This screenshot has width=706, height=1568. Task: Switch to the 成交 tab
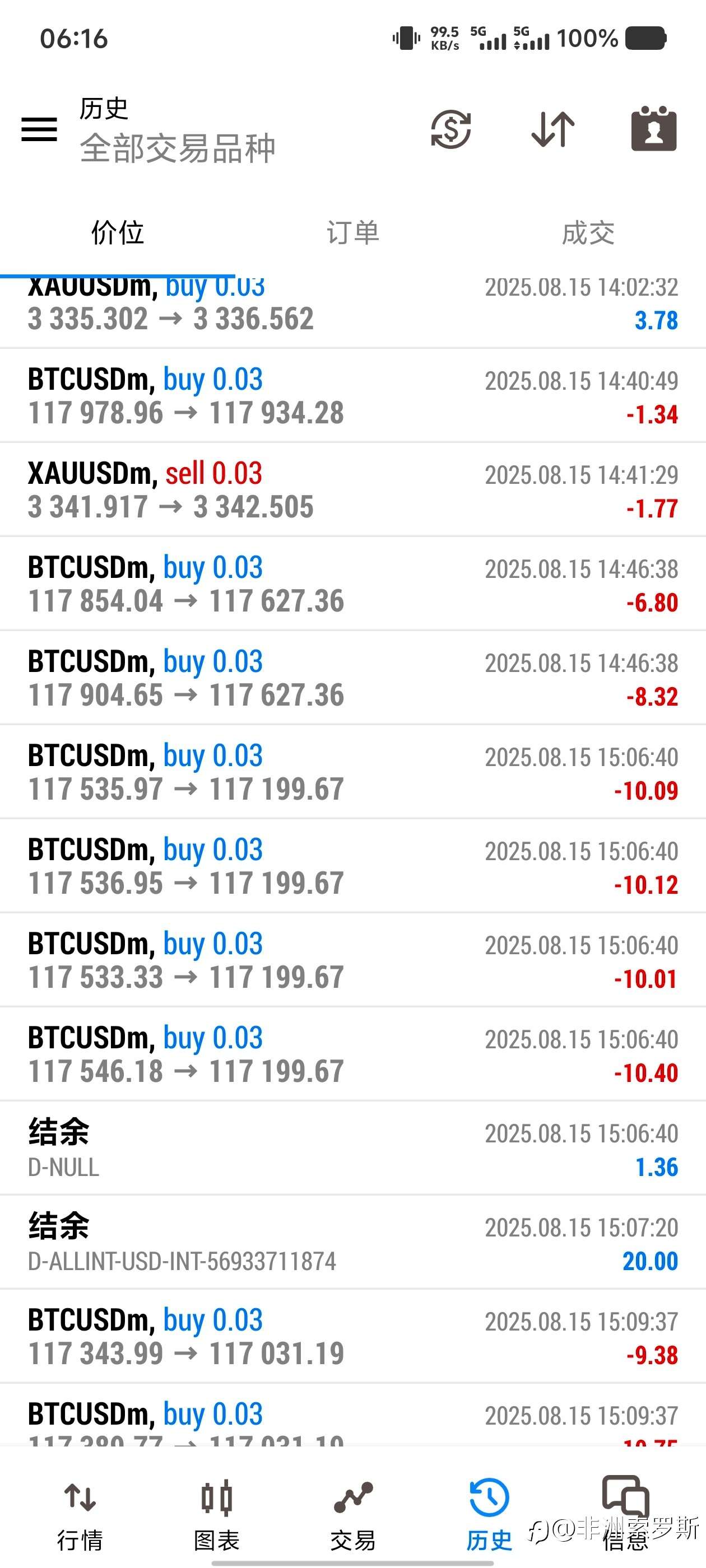click(x=588, y=232)
